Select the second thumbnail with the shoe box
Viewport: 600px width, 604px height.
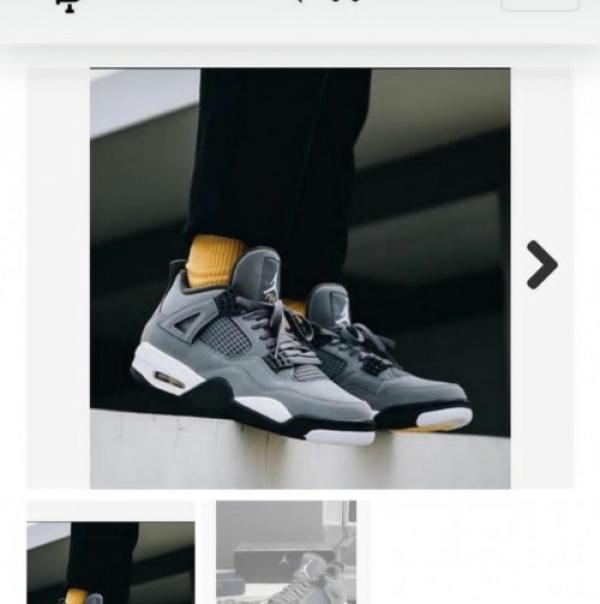point(286,553)
